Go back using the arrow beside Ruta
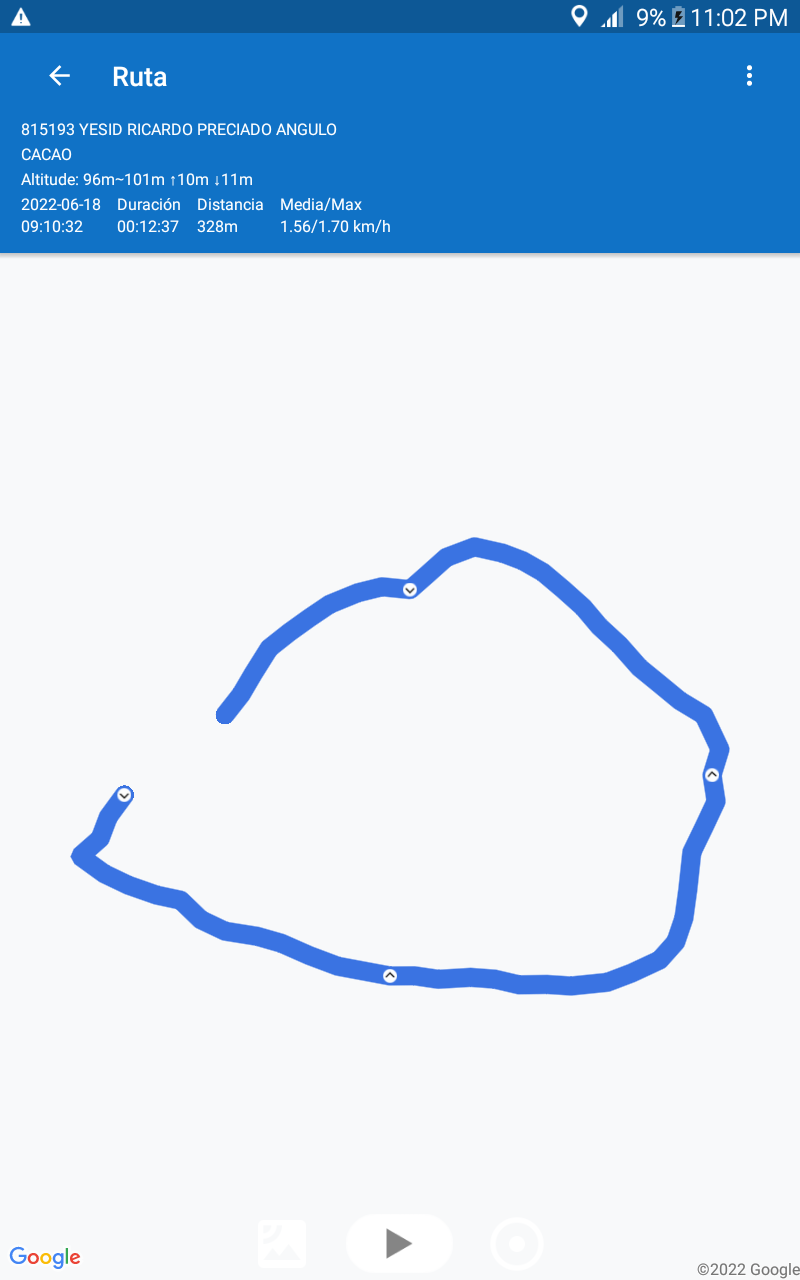 pyautogui.click(x=60, y=76)
